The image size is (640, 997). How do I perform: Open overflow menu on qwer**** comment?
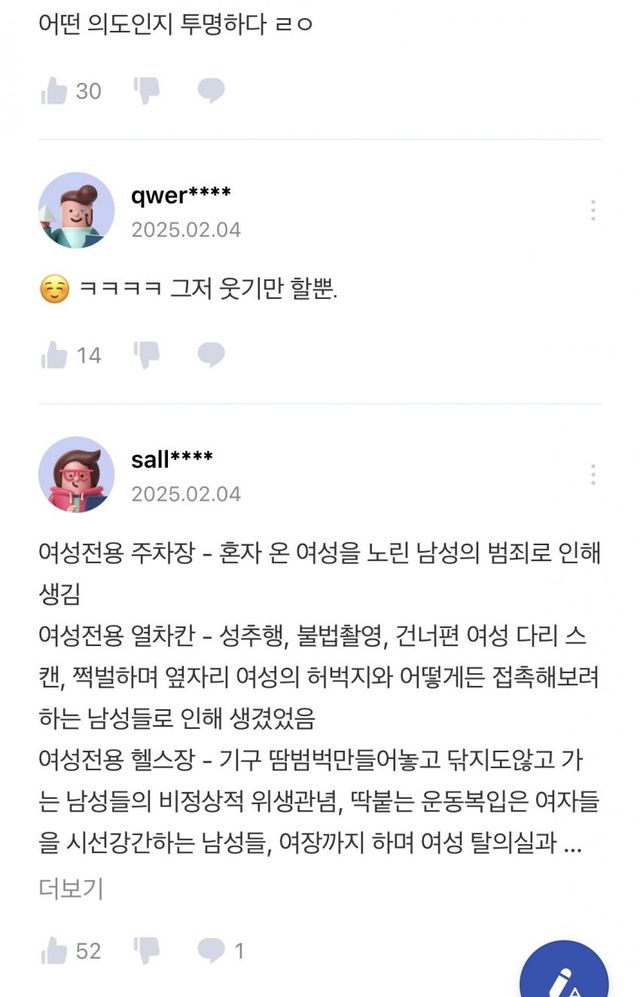[593, 210]
